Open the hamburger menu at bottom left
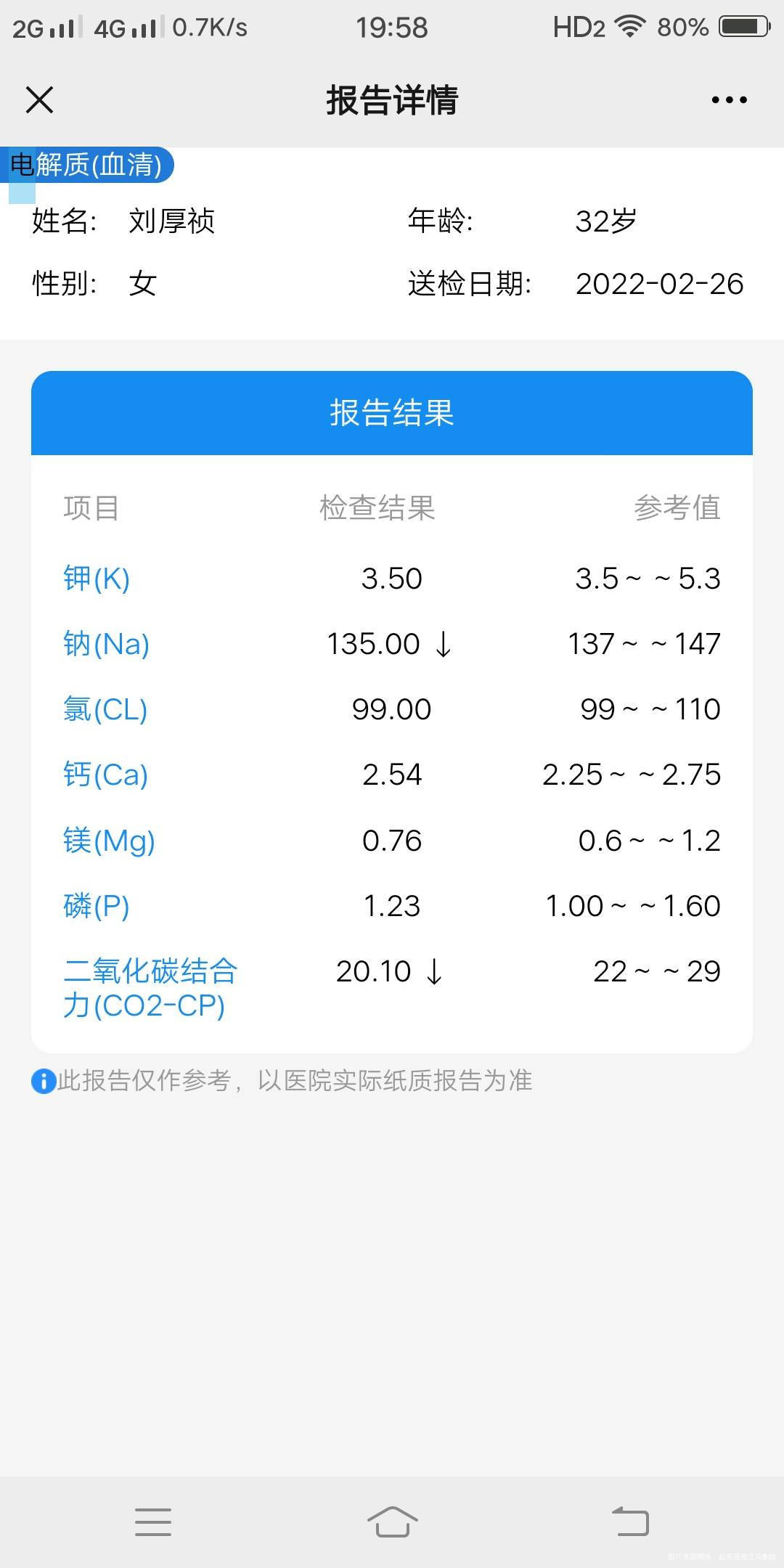Viewport: 784px width, 1568px height. pyautogui.click(x=153, y=1522)
